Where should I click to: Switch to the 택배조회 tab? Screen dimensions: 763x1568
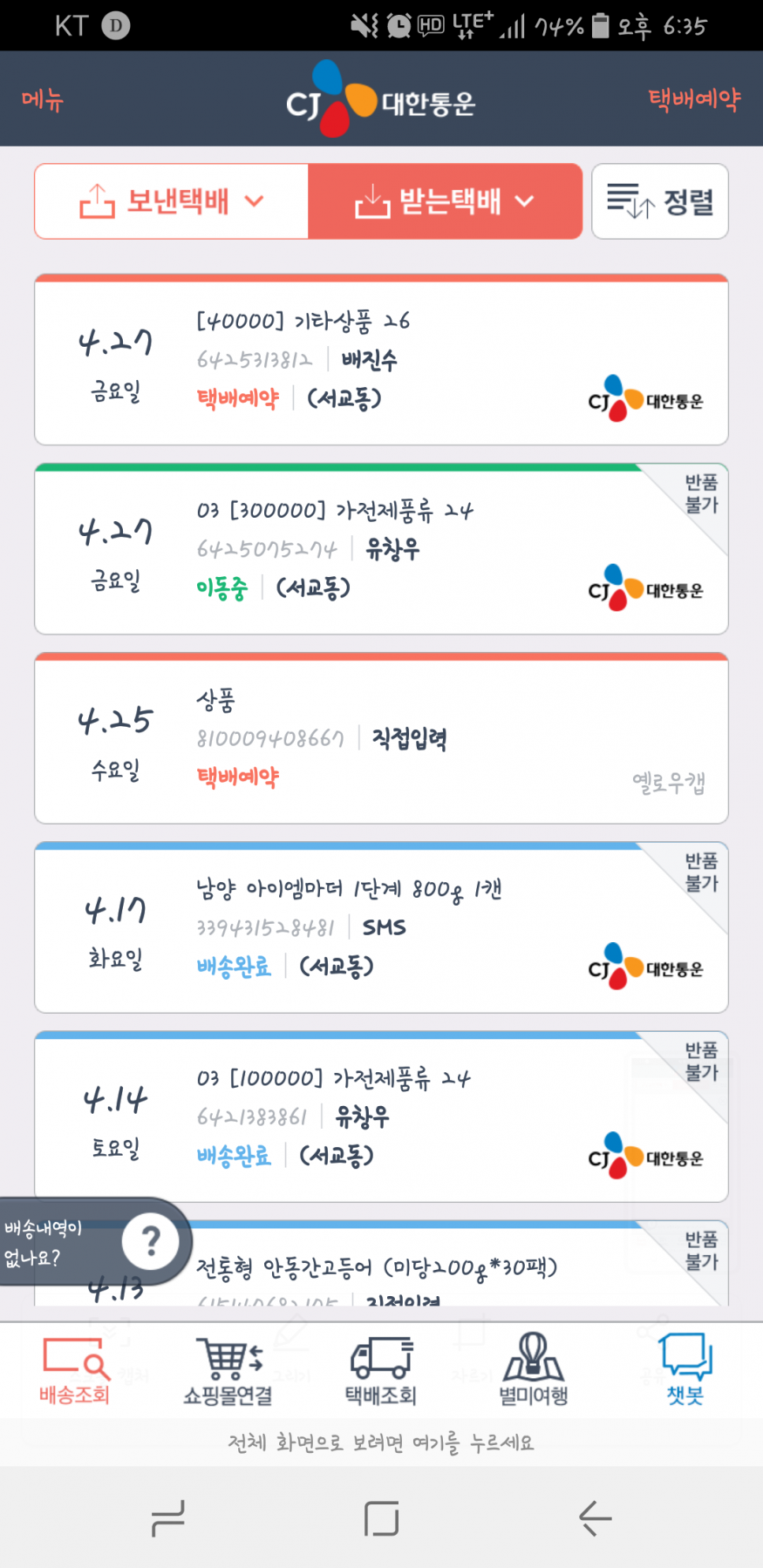(x=381, y=1370)
